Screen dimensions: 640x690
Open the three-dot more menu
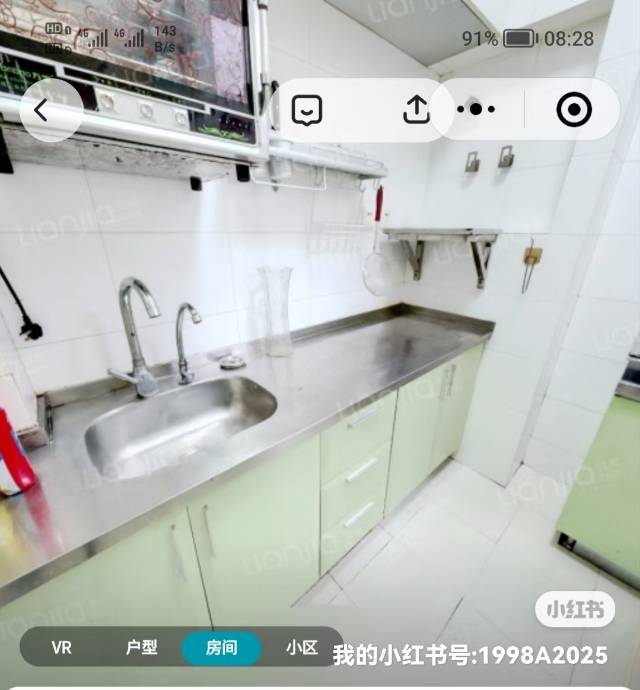tap(476, 110)
